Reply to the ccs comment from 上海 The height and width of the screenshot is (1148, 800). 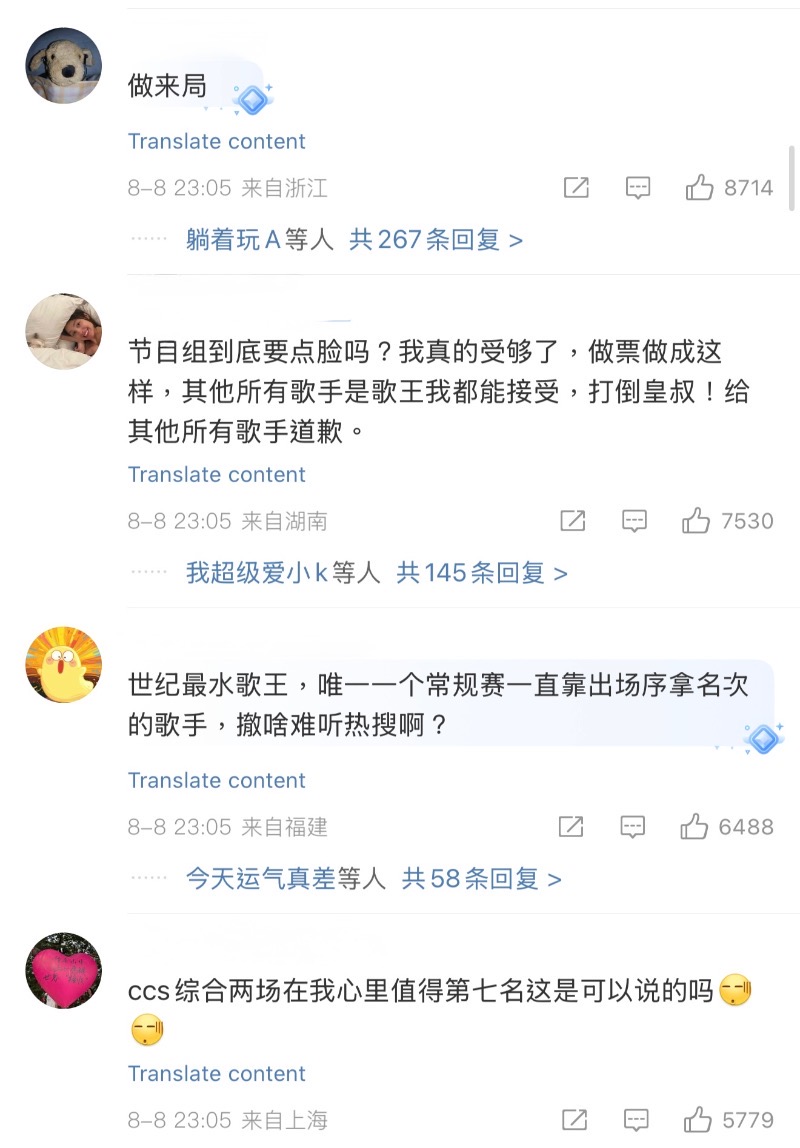(x=636, y=1120)
